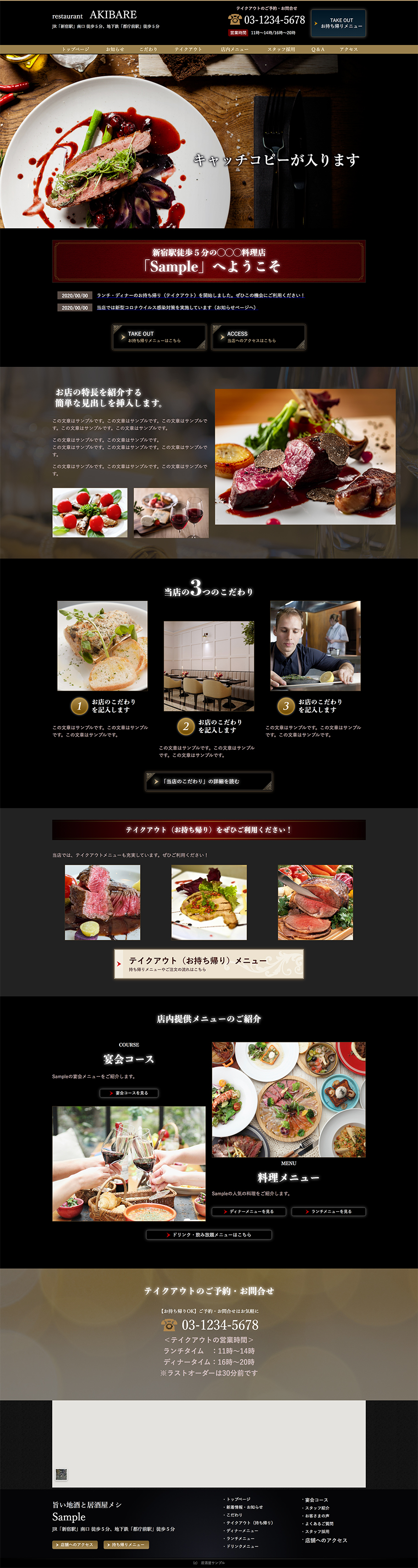Image resolution: width=418 pixels, height=1568 pixels.
Task: Open Q&A in the navigation bar
Action: (x=318, y=50)
